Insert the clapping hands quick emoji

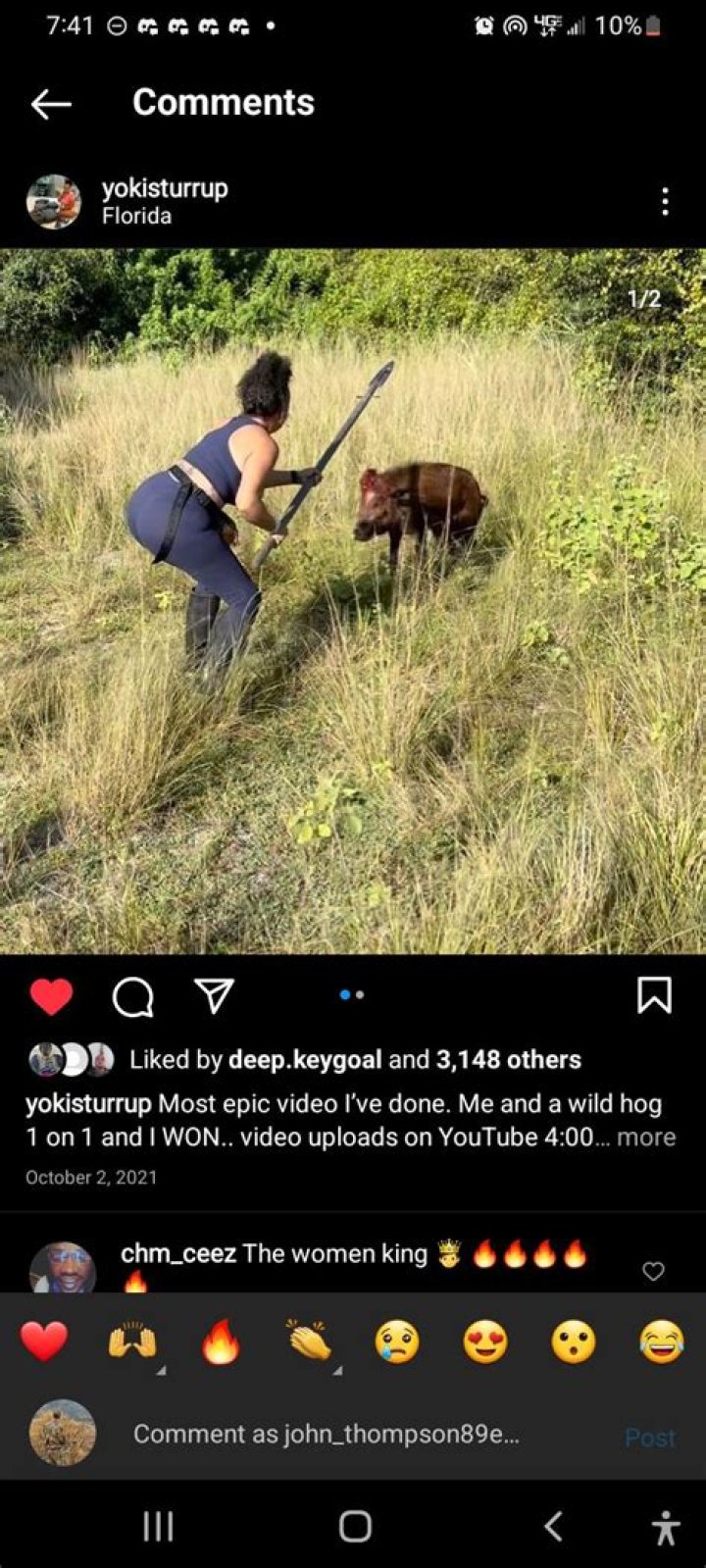[x=310, y=1341]
